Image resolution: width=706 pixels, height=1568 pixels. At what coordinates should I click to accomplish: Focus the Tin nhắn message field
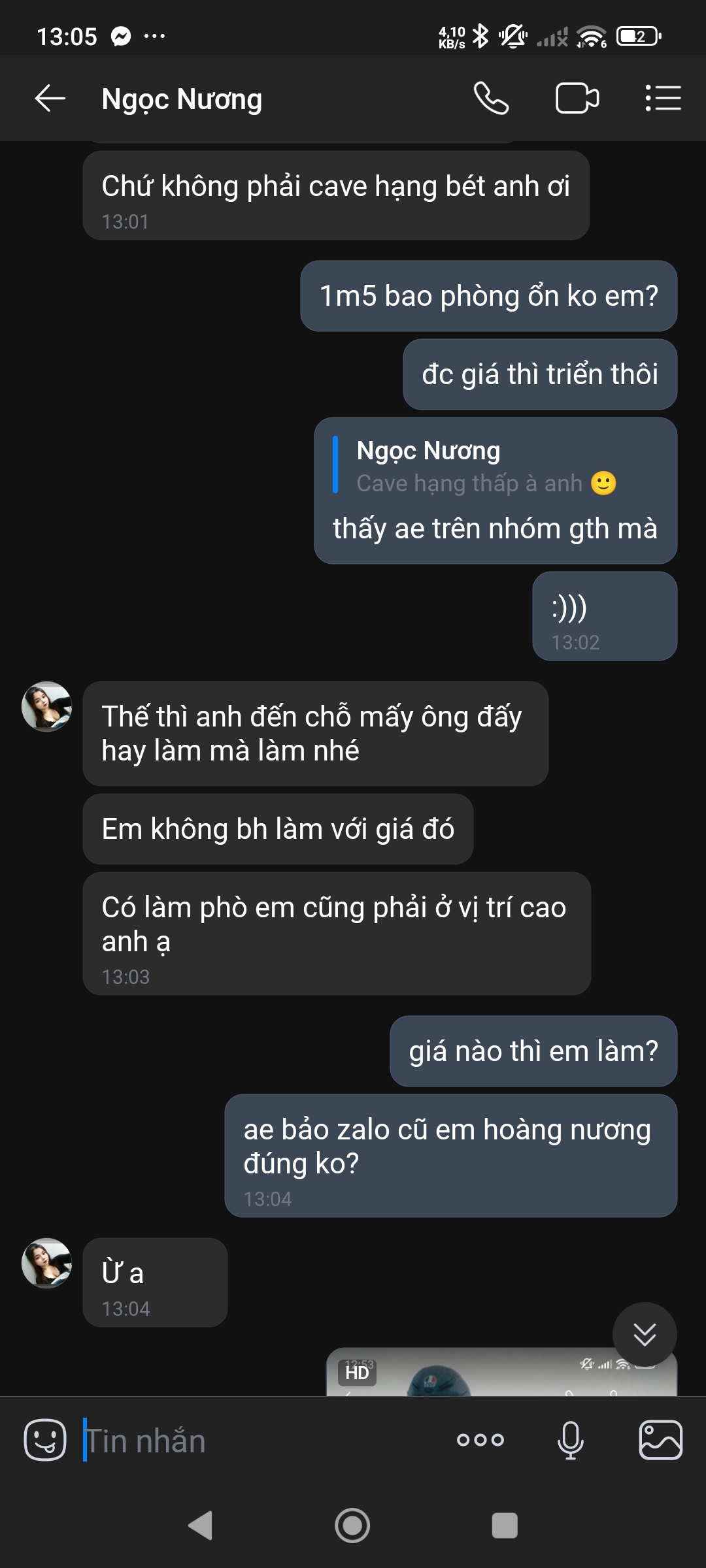coord(261,1441)
